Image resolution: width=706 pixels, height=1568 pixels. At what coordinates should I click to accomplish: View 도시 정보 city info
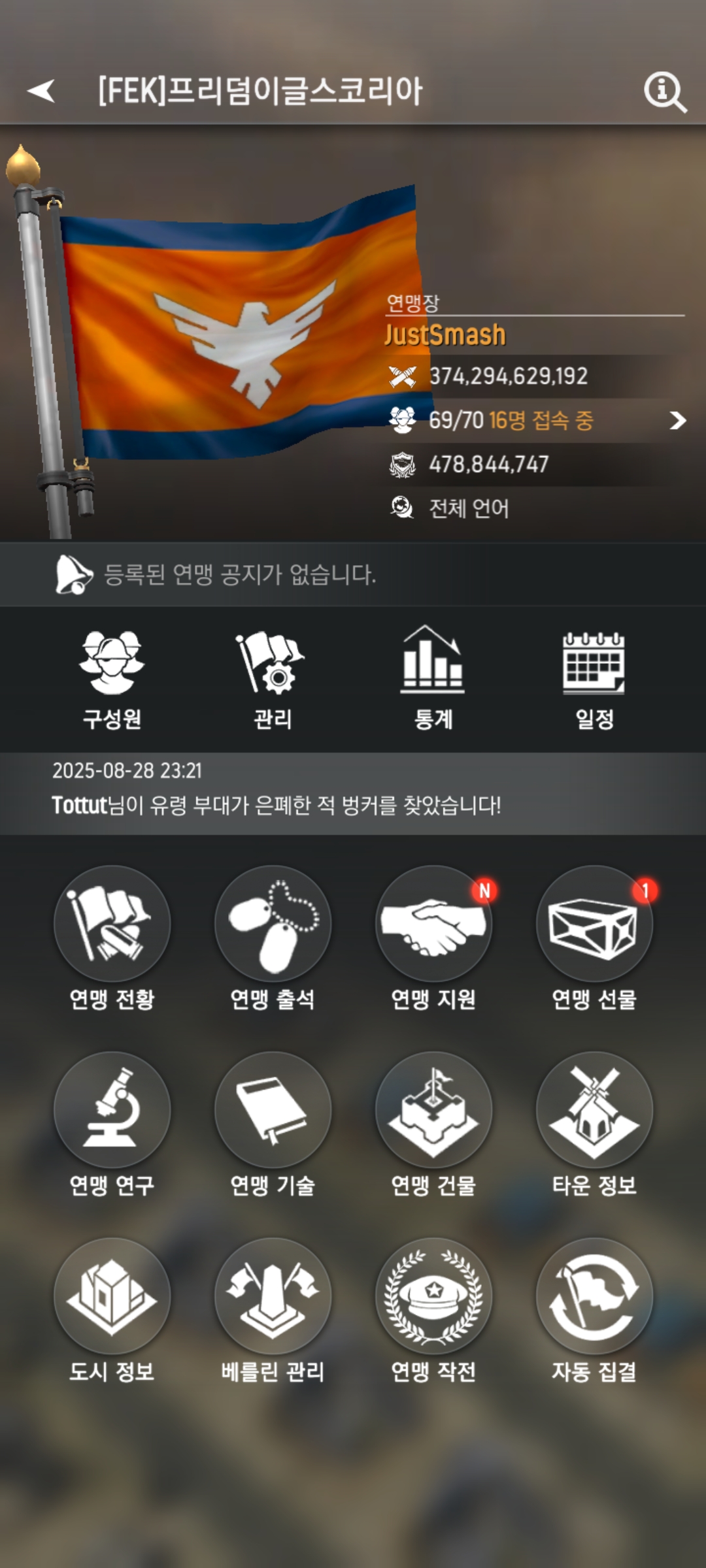pyautogui.click(x=112, y=1296)
